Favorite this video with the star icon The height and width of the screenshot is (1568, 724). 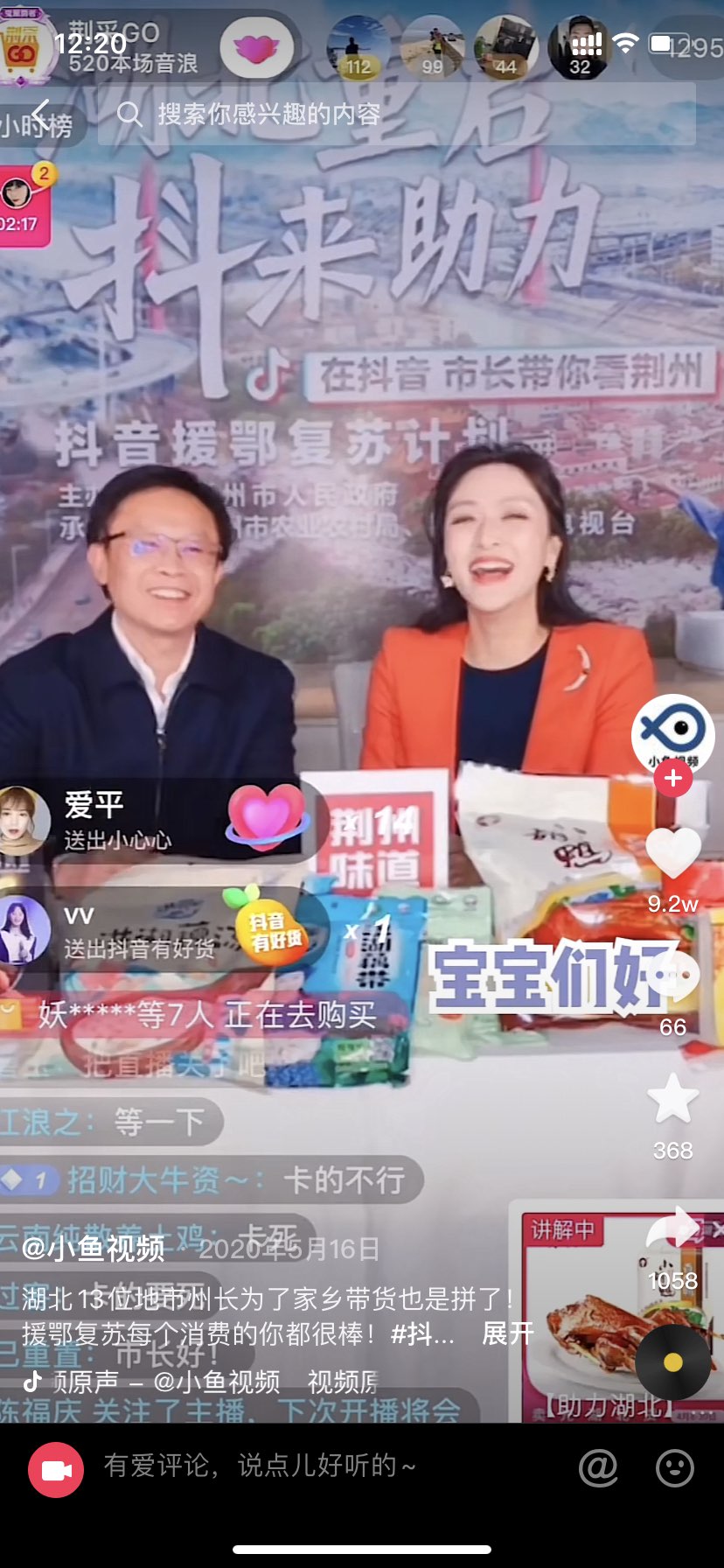coord(672,1100)
